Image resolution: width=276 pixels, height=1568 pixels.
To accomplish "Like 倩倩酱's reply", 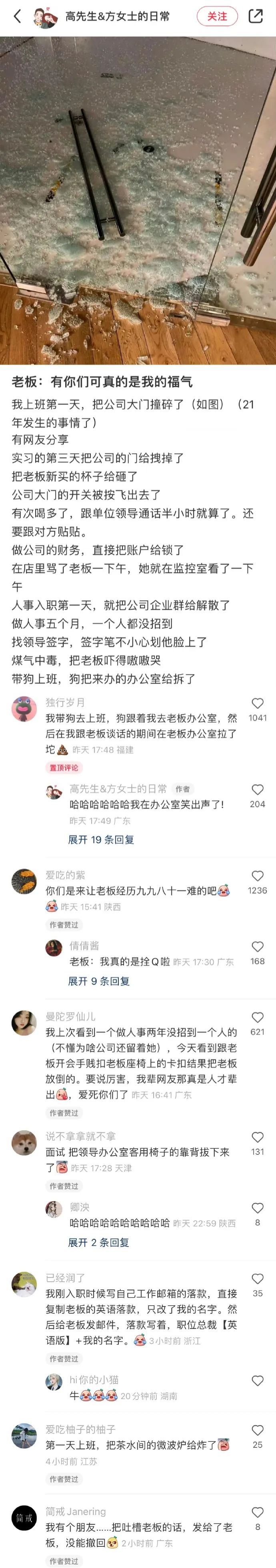I will (x=257, y=947).
